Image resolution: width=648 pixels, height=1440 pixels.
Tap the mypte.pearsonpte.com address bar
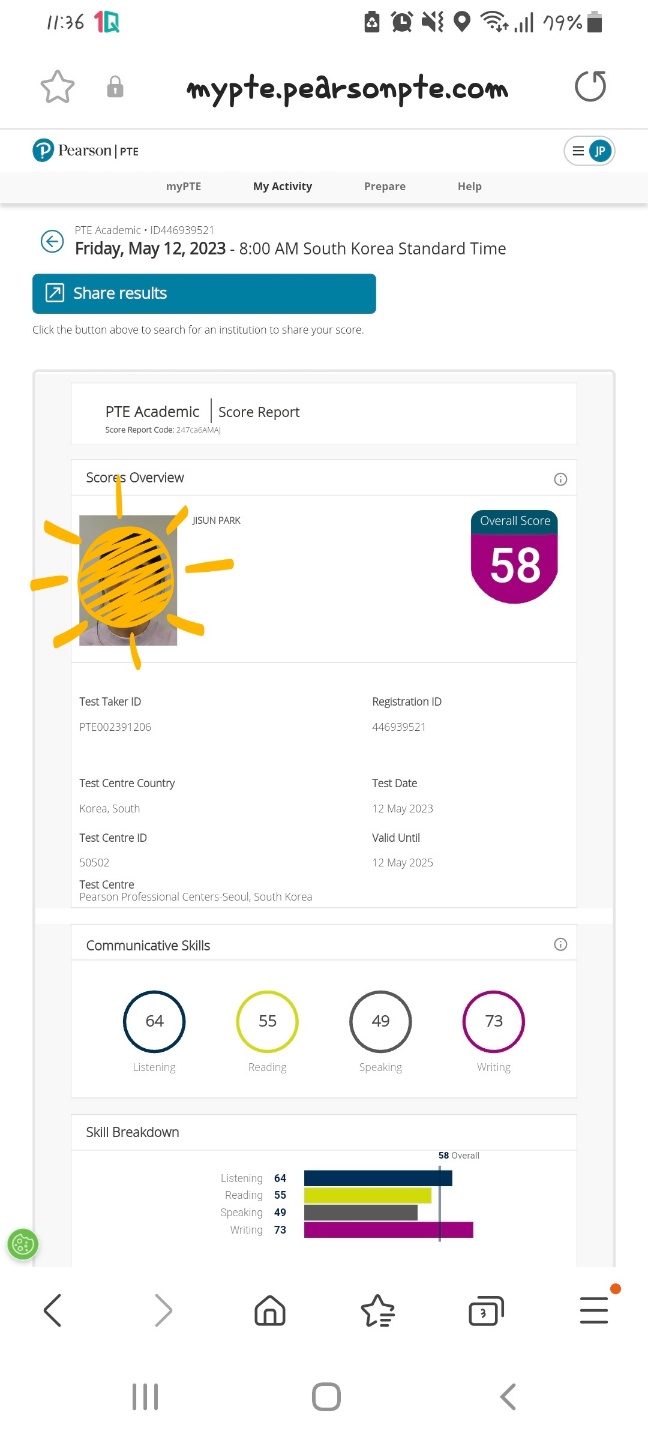coord(347,88)
